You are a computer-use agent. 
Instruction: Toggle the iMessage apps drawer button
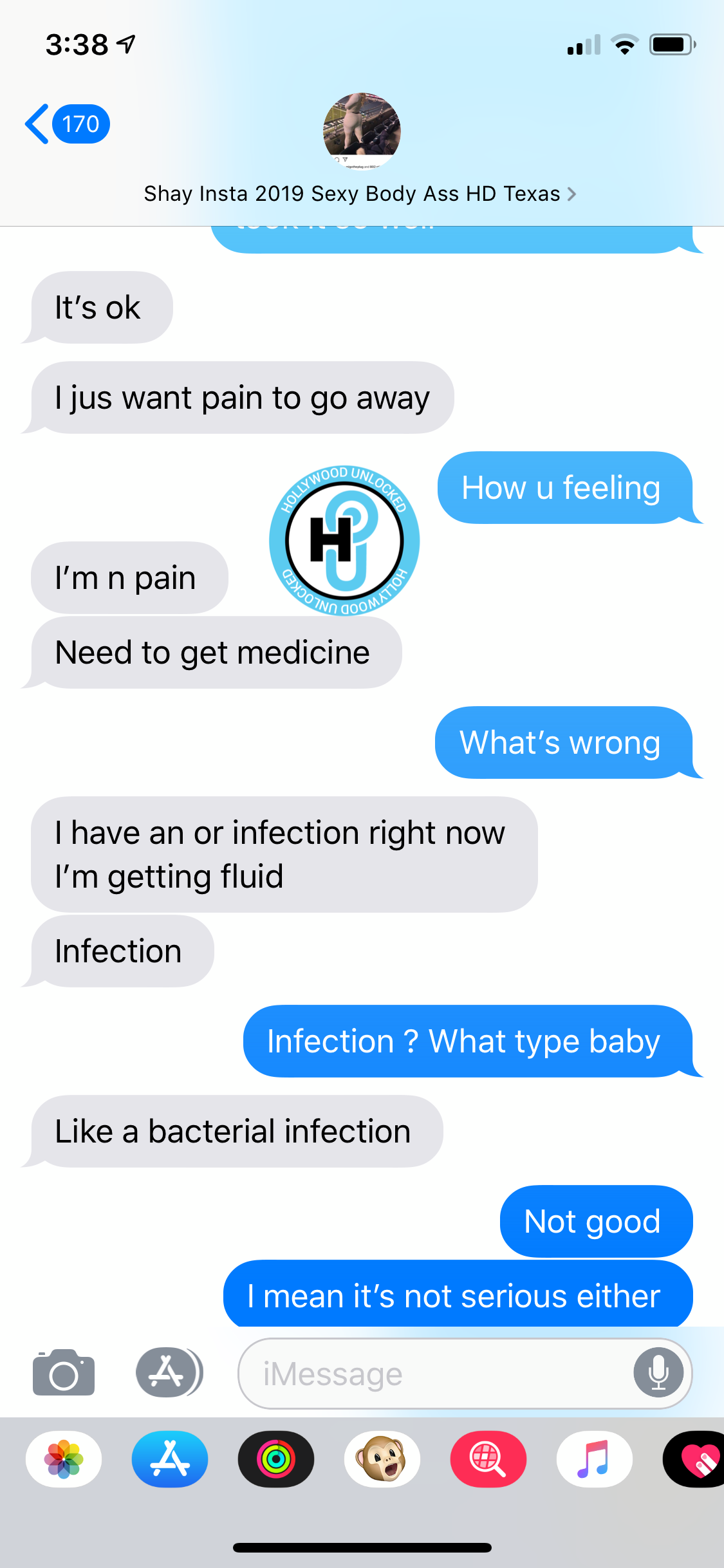point(169,1373)
